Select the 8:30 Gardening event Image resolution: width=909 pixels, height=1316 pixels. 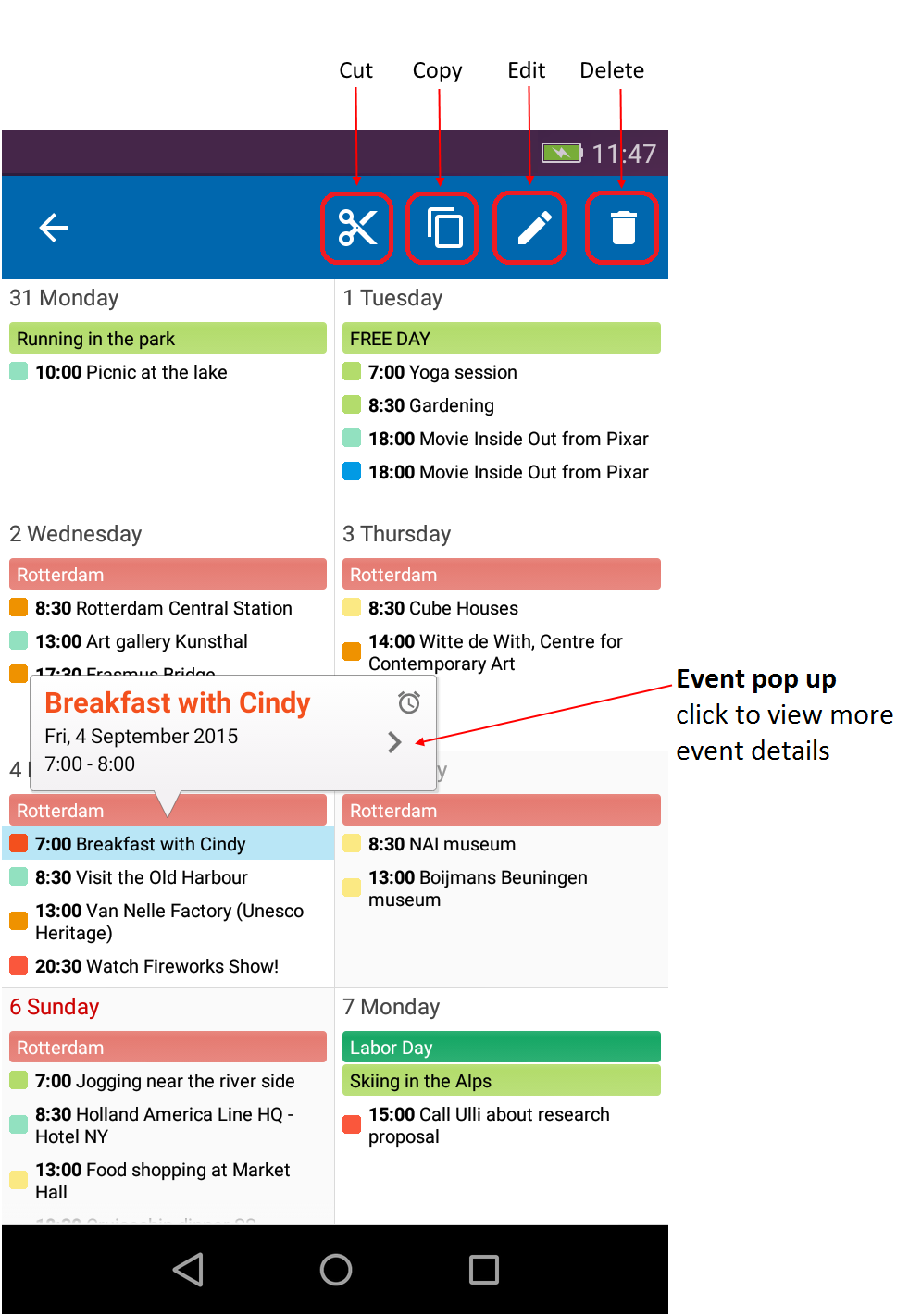431,405
